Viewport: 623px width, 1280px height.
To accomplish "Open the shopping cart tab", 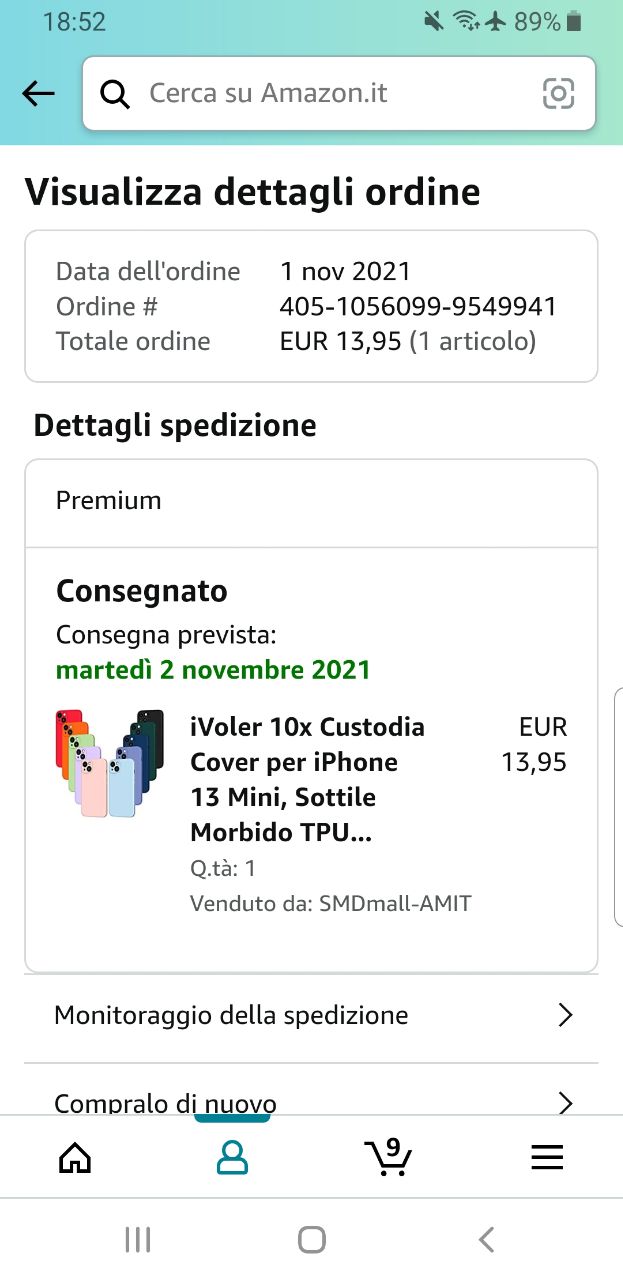I will (388, 1157).
